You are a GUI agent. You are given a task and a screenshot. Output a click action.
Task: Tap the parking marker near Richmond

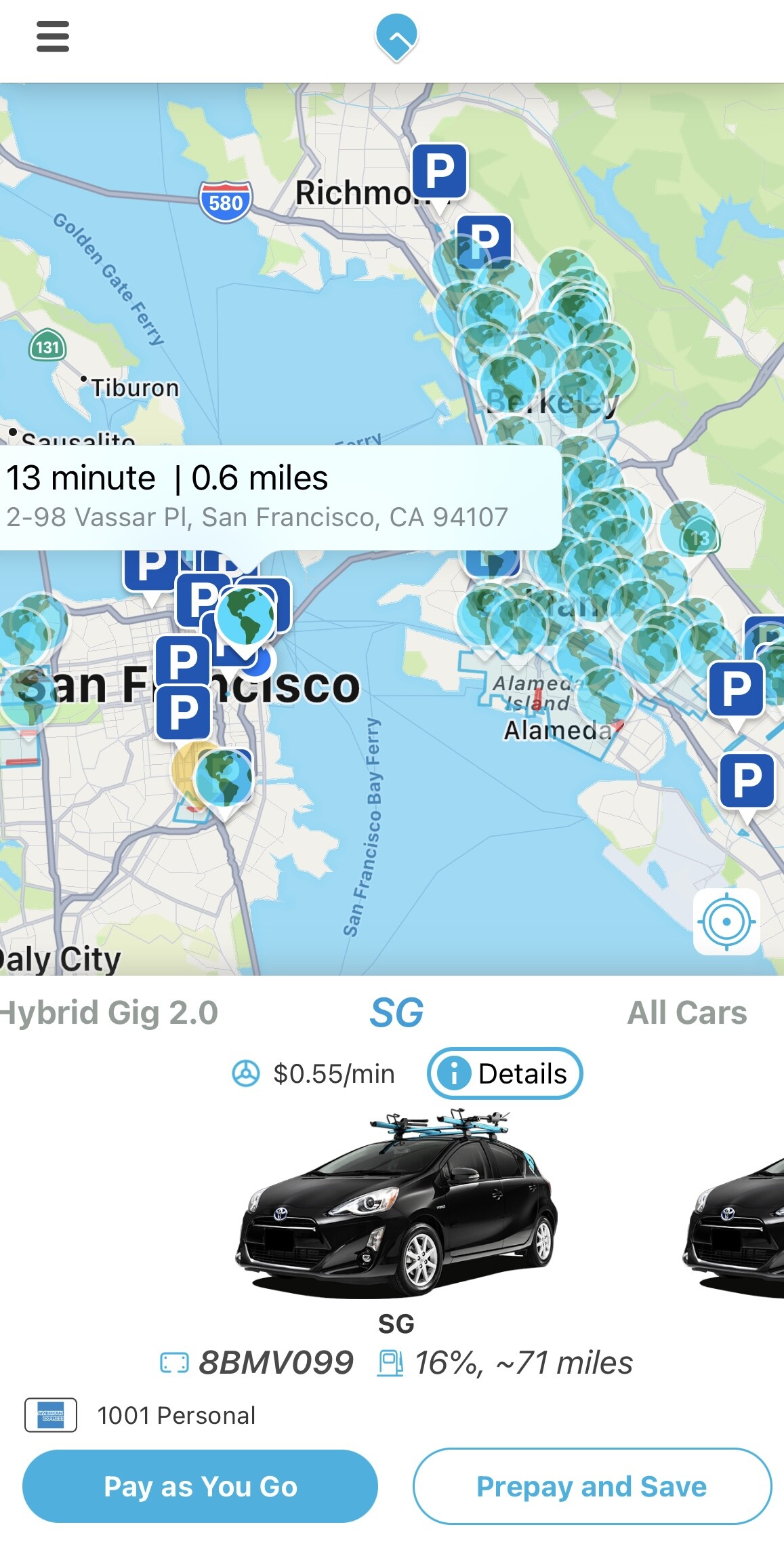(x=439, y=172)
